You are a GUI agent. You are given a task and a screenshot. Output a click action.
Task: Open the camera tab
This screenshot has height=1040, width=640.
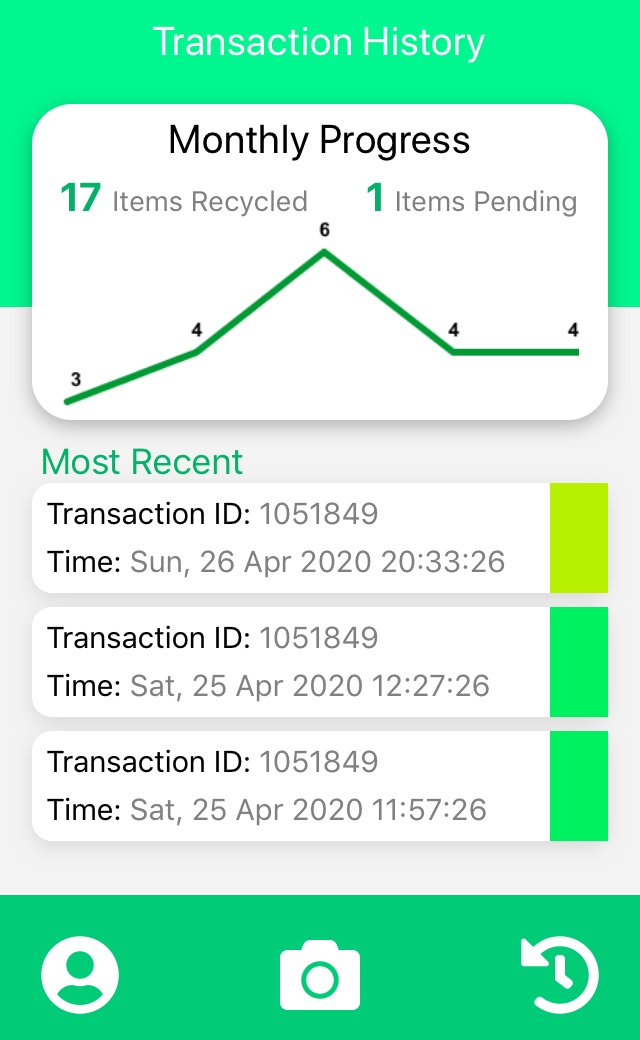point(320,974)
